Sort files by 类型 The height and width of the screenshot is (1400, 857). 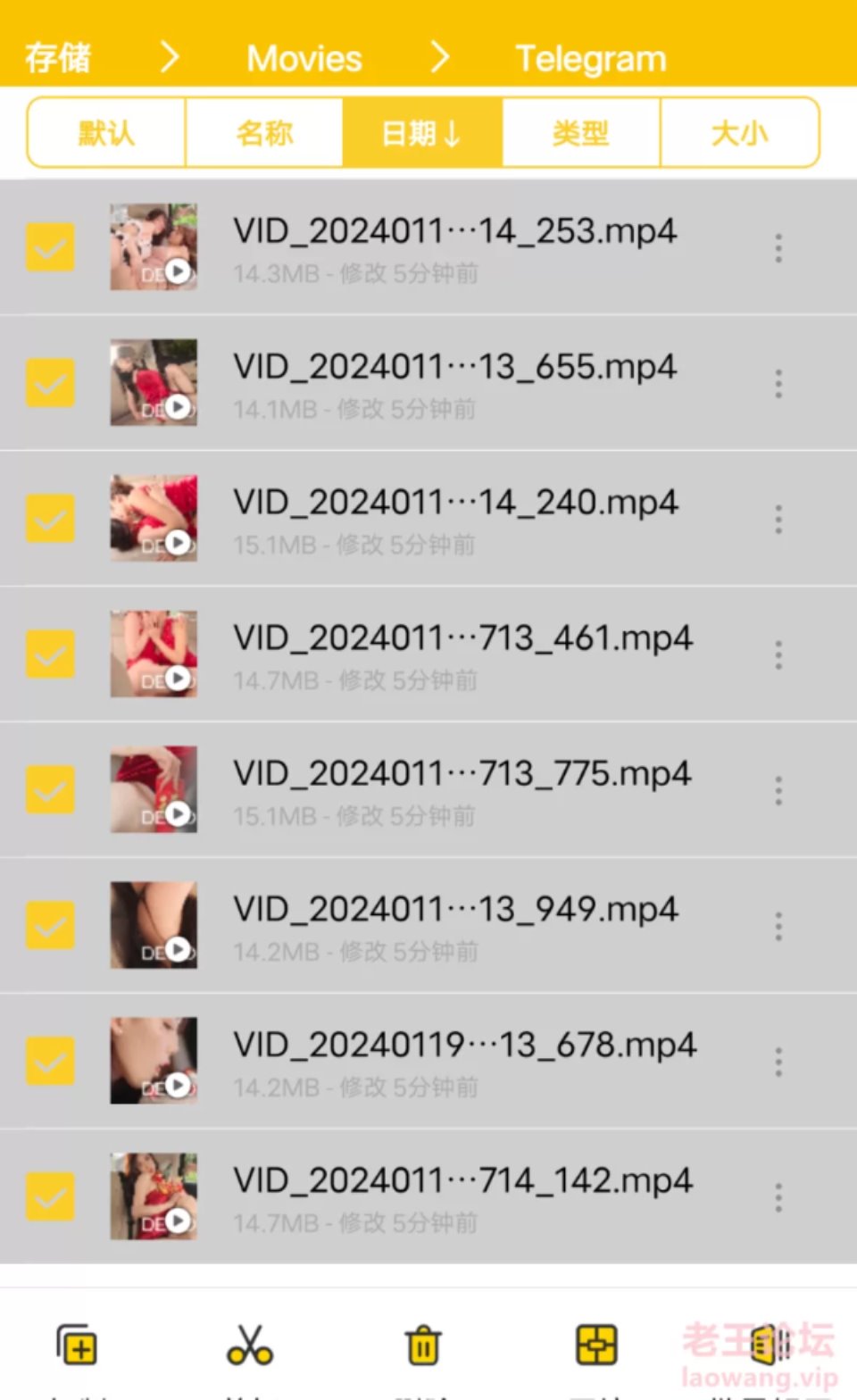click(x=581, y=133)
